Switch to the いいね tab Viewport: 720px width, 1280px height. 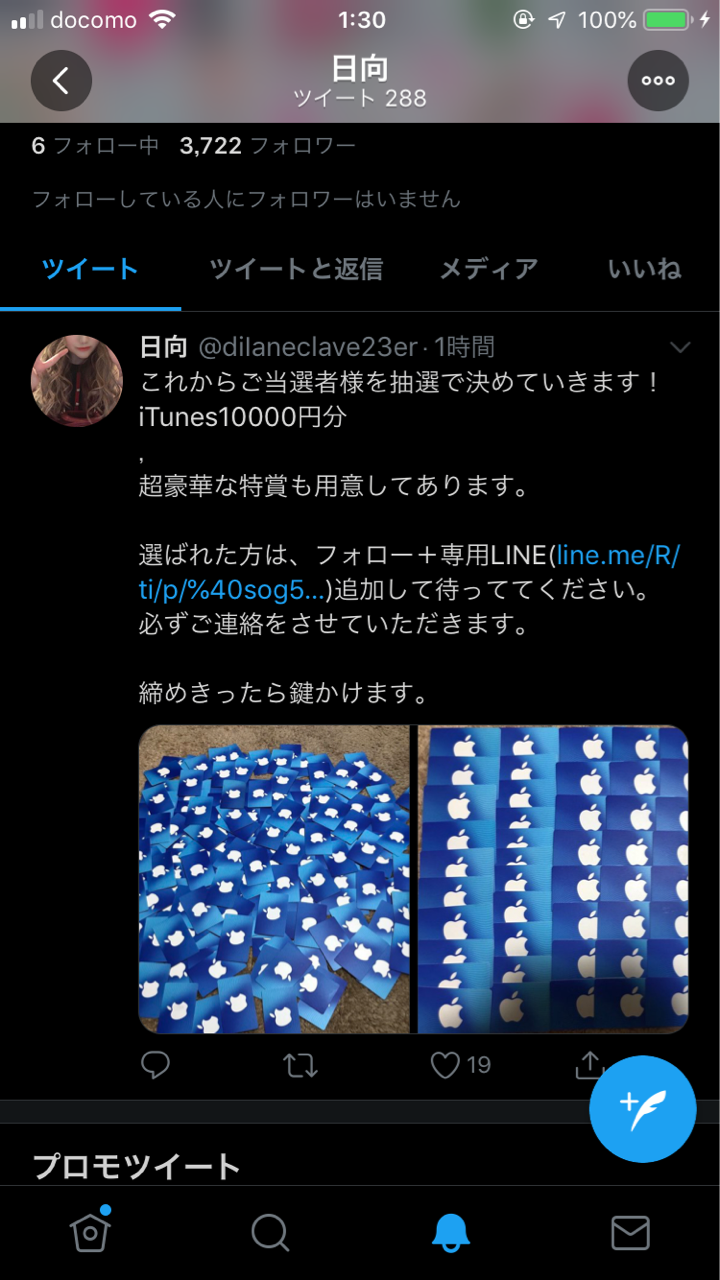point(644,268)
